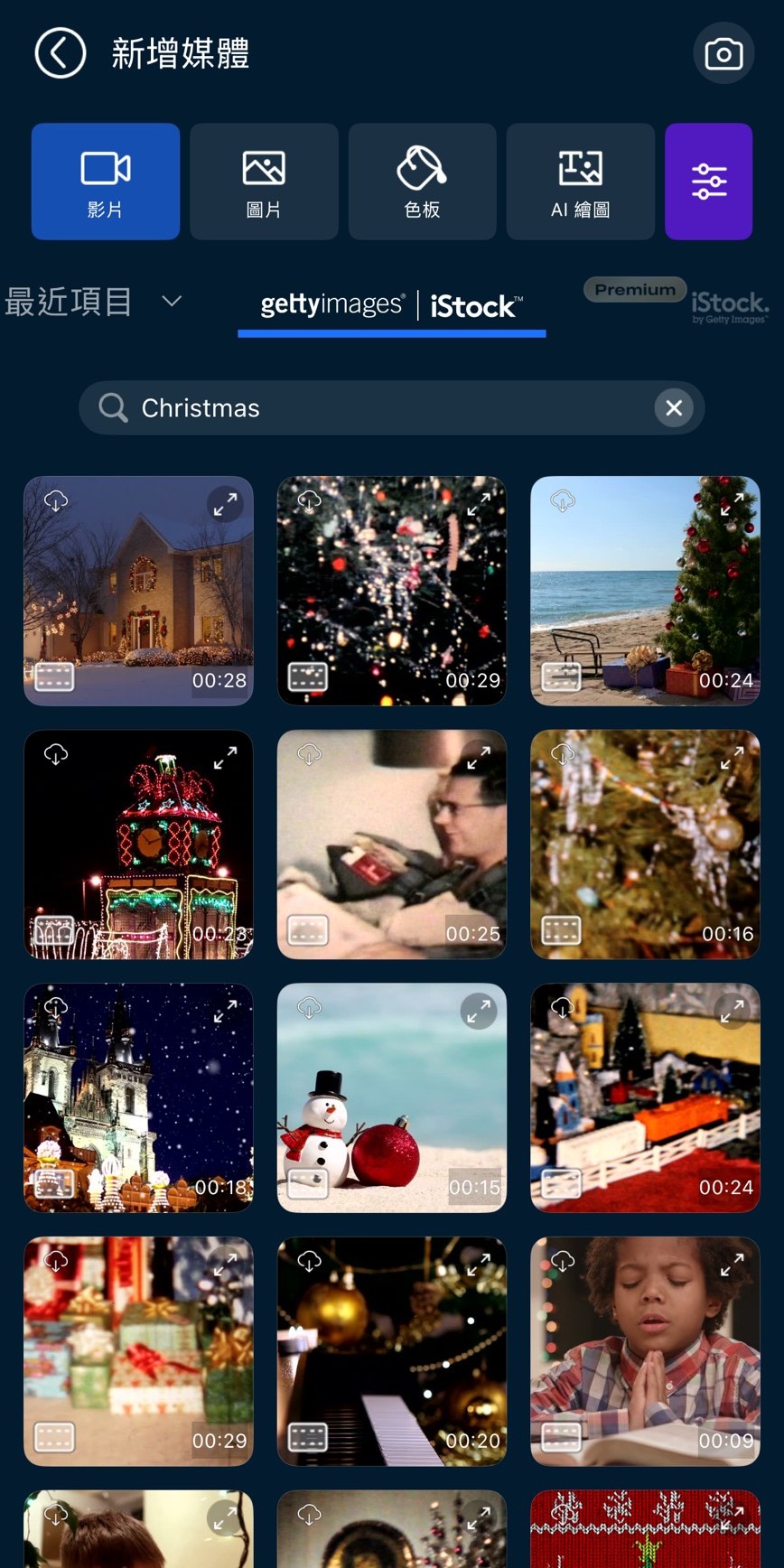Preview the beach Christmas tree video fullscreen
The height and width of the screenshot is (1568, 784).
pyautogui.click(x=732, y=503)
